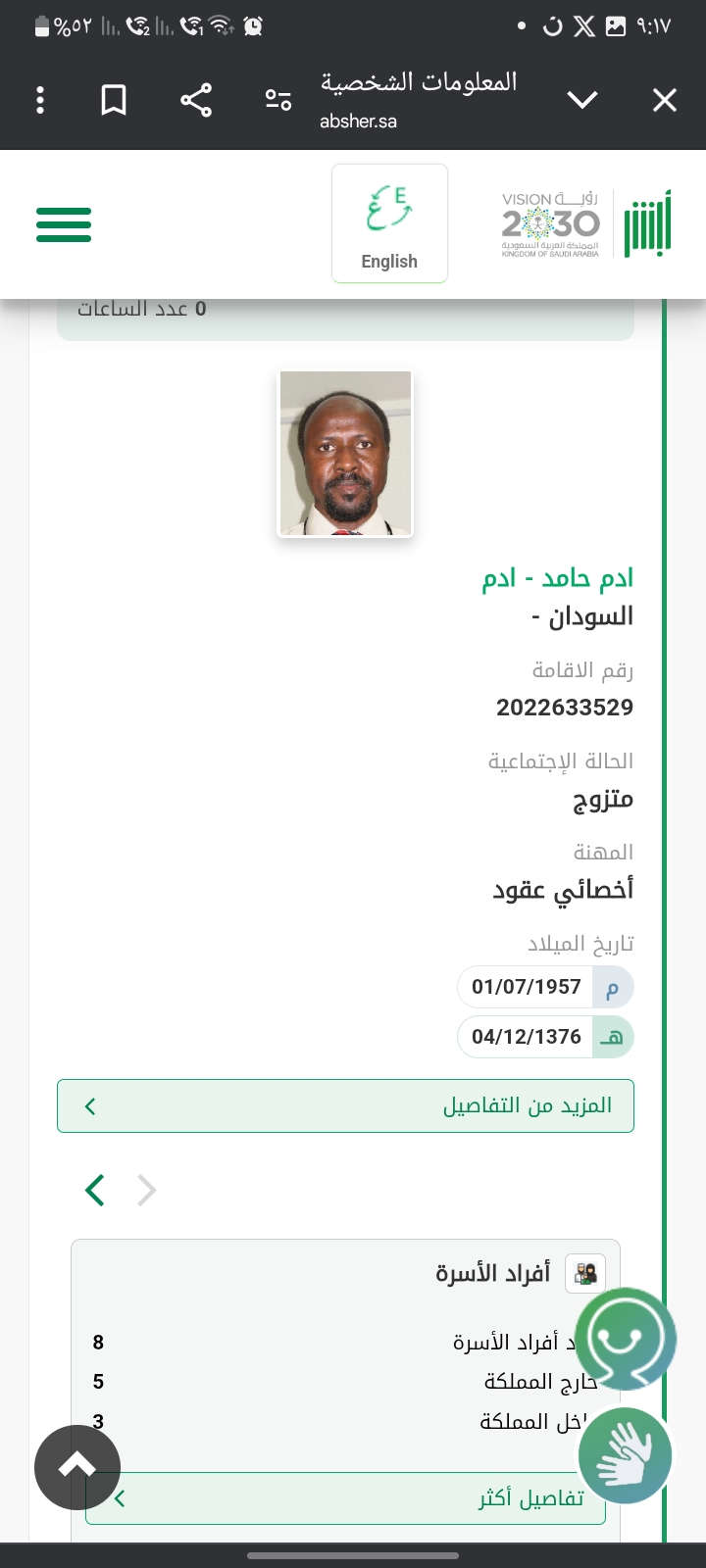
Task: Tap the grey right carousel arrow
Action: [147, 1191]
